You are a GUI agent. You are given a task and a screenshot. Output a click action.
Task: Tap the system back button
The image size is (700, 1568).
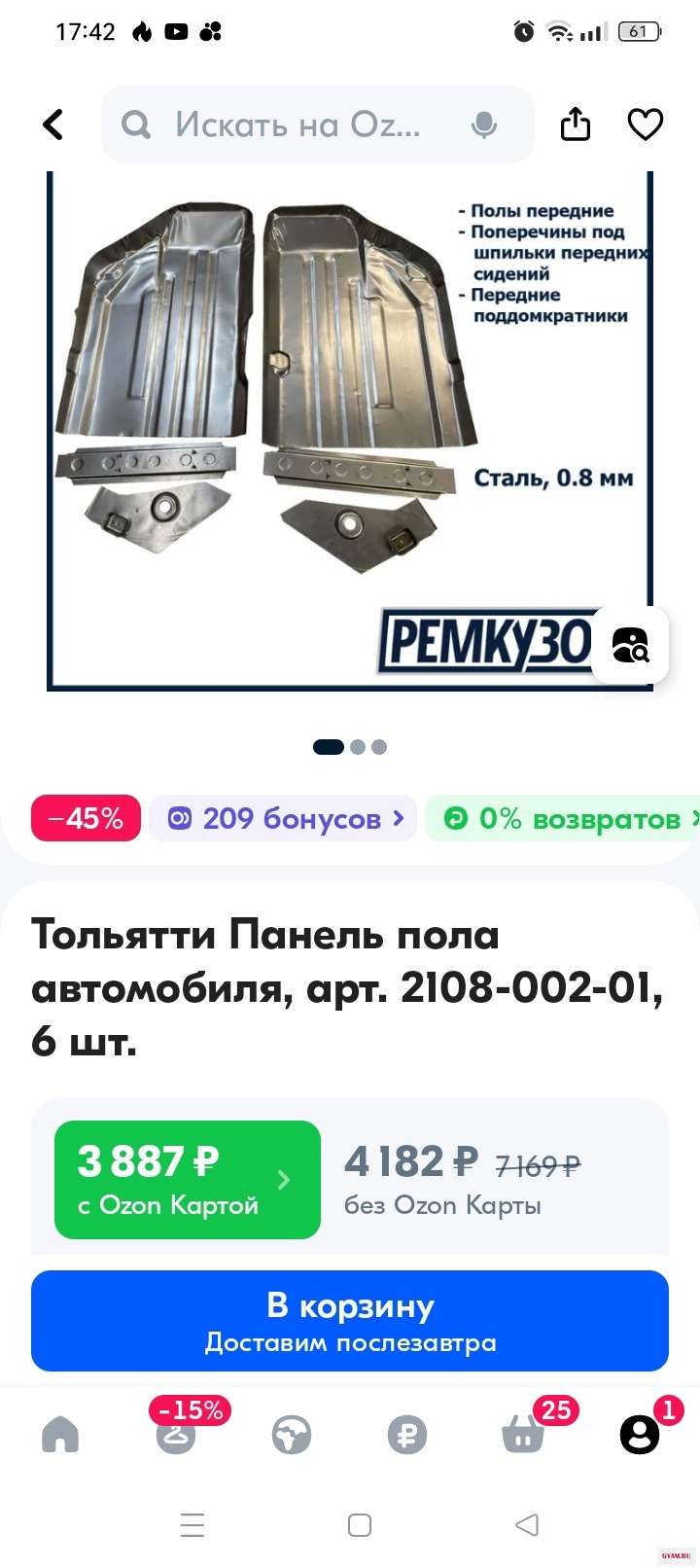526,1524
